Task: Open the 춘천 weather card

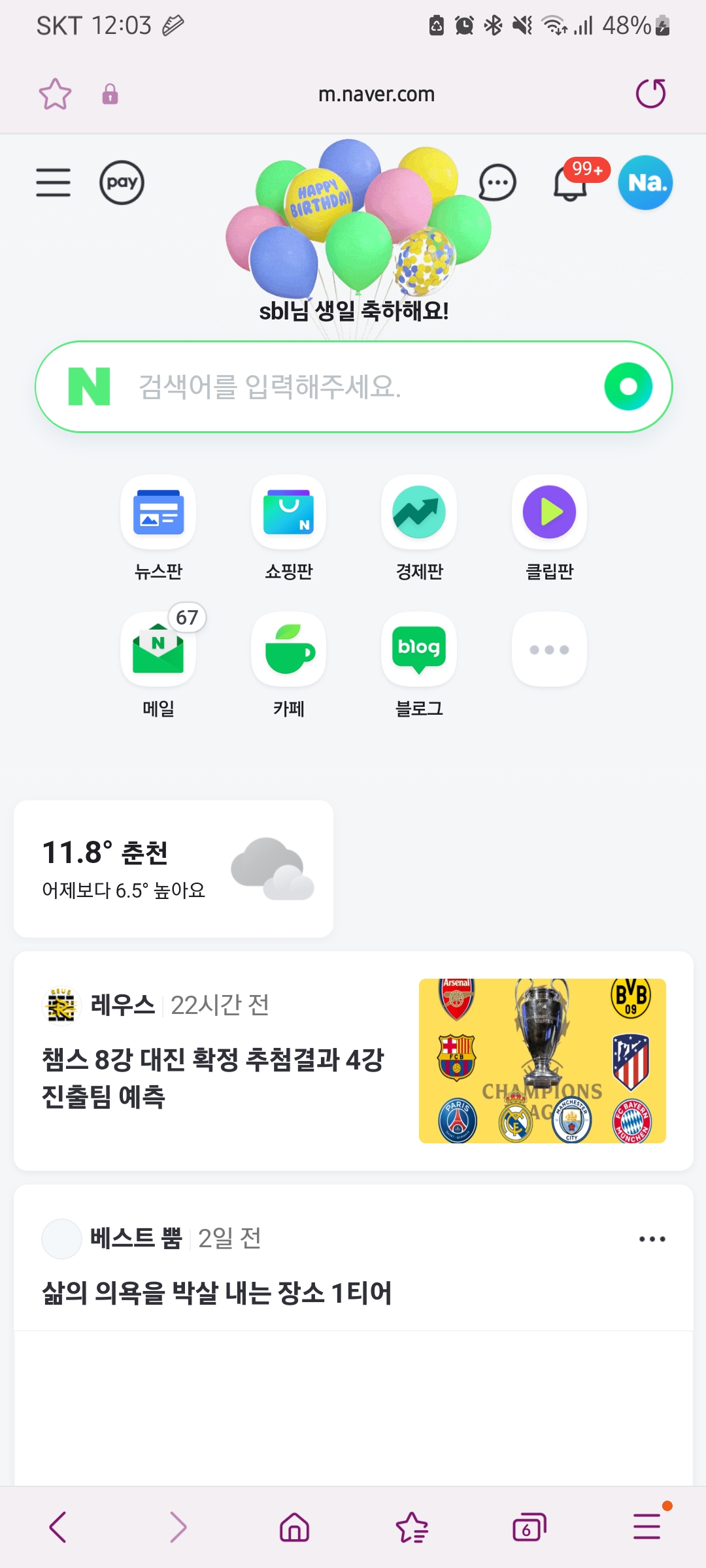Action: (x=173, y=869)
